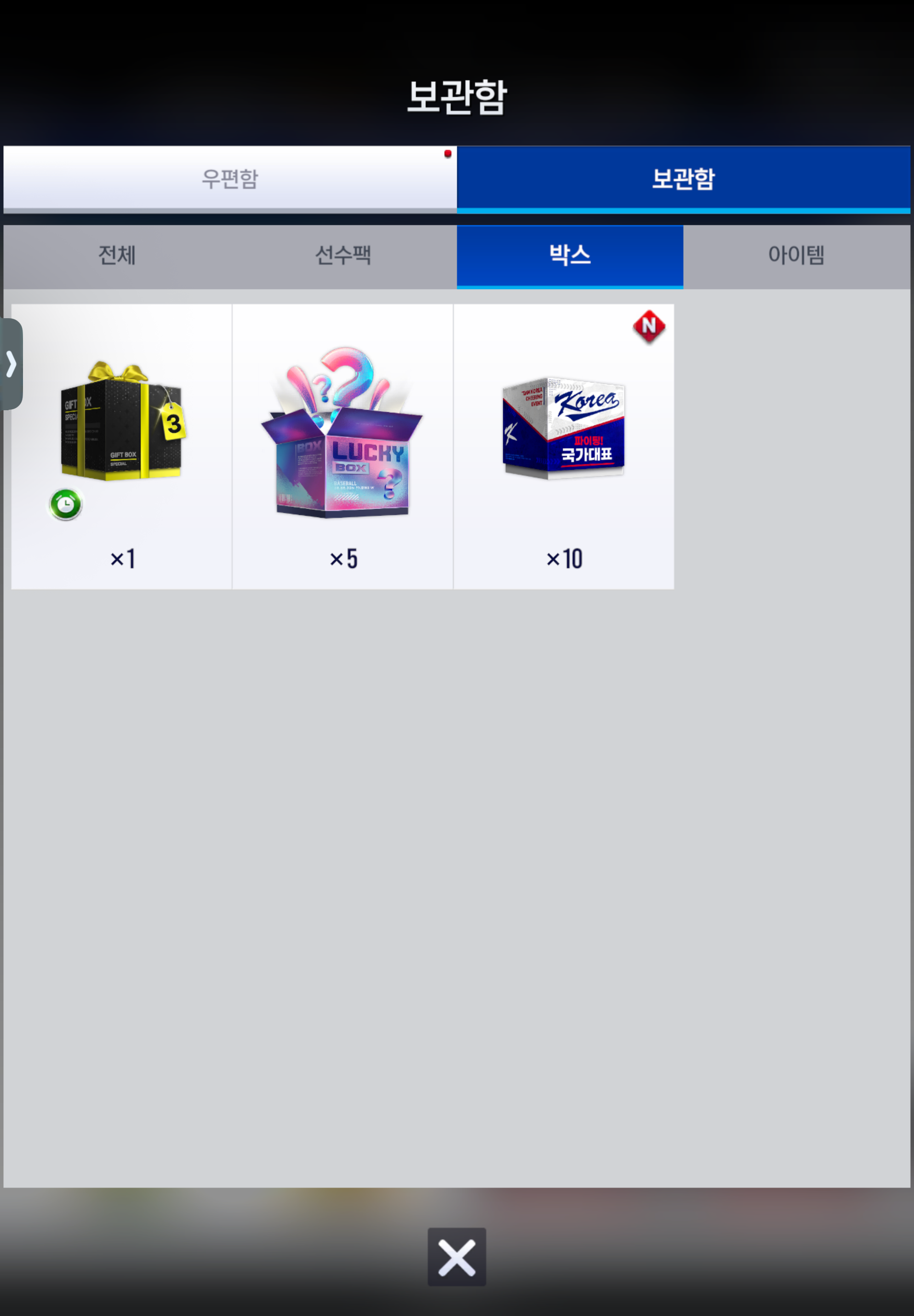
Task: Switch to the 우편함 tab
Action: tap(229, 178)
